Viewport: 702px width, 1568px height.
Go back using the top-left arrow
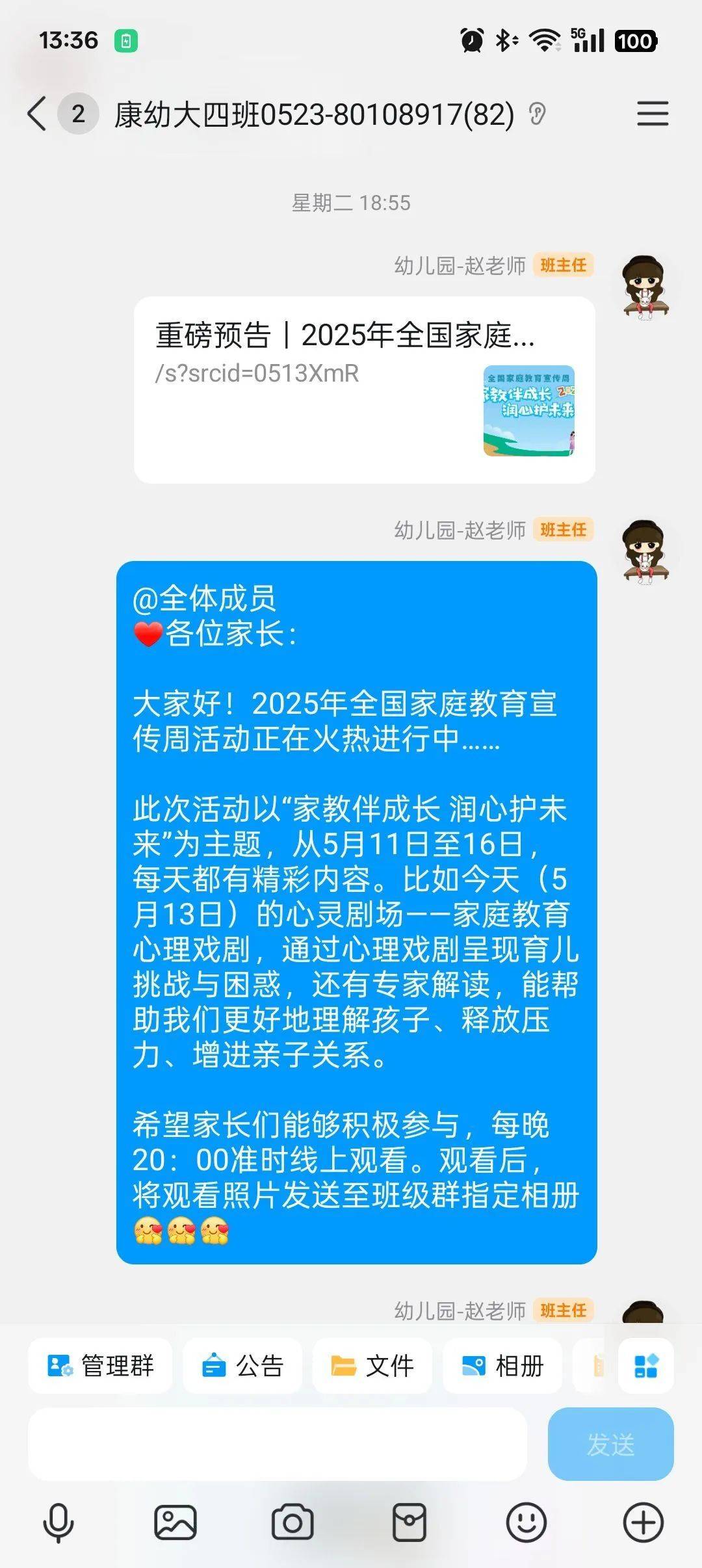point(37,114)
